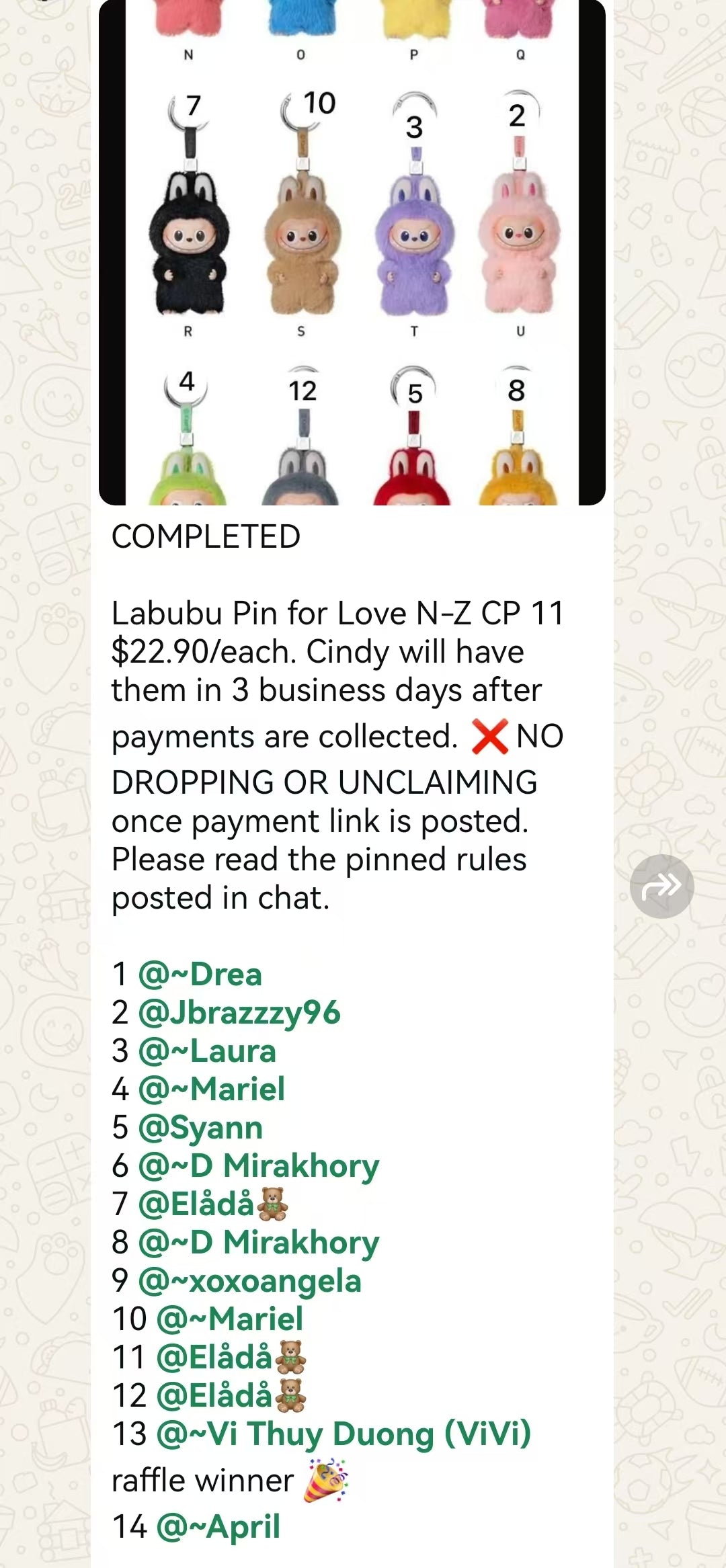The width and height of the screenshot is (726, 1568).
Task: Tap the forward arrow beside the message
Action: click(x=661, y=886)
